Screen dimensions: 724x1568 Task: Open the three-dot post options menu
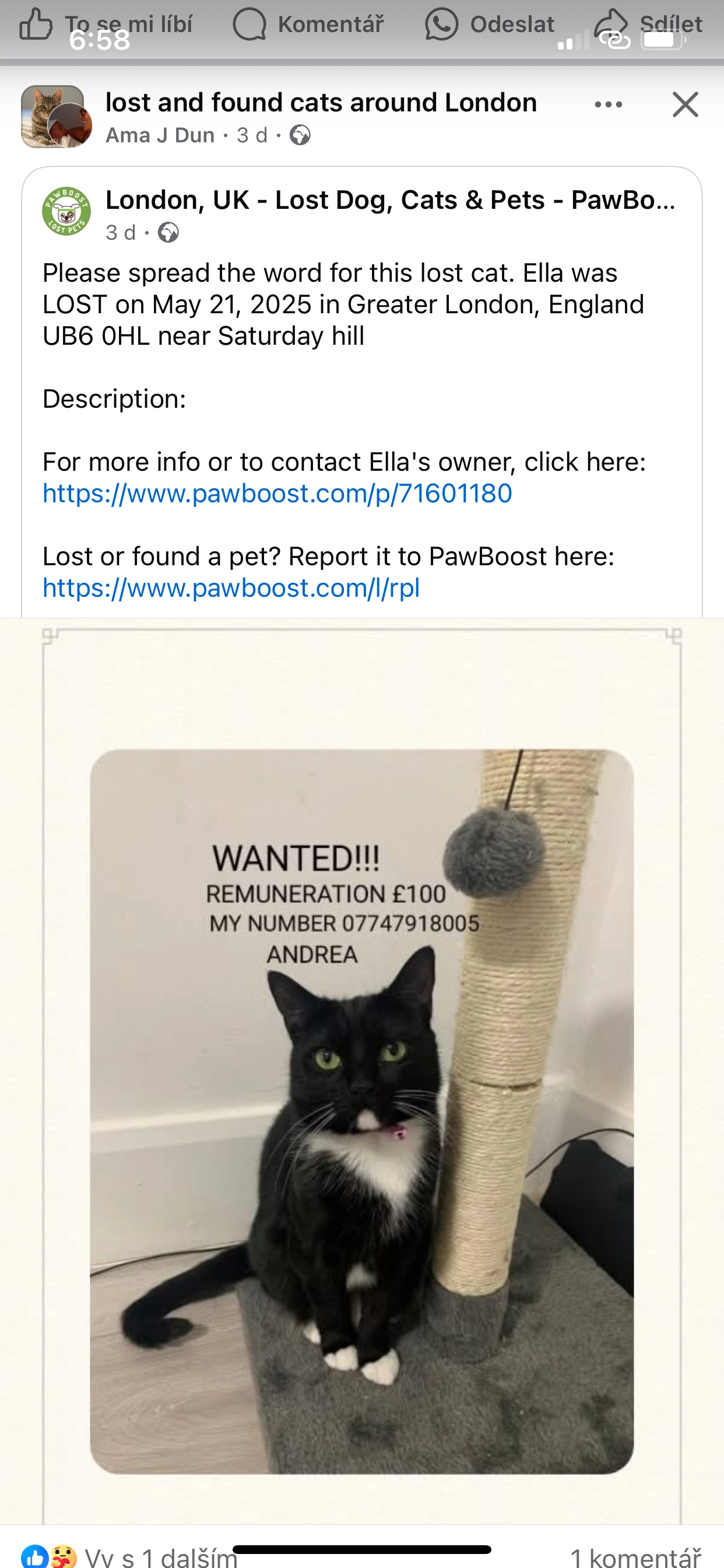click(609, 104)
